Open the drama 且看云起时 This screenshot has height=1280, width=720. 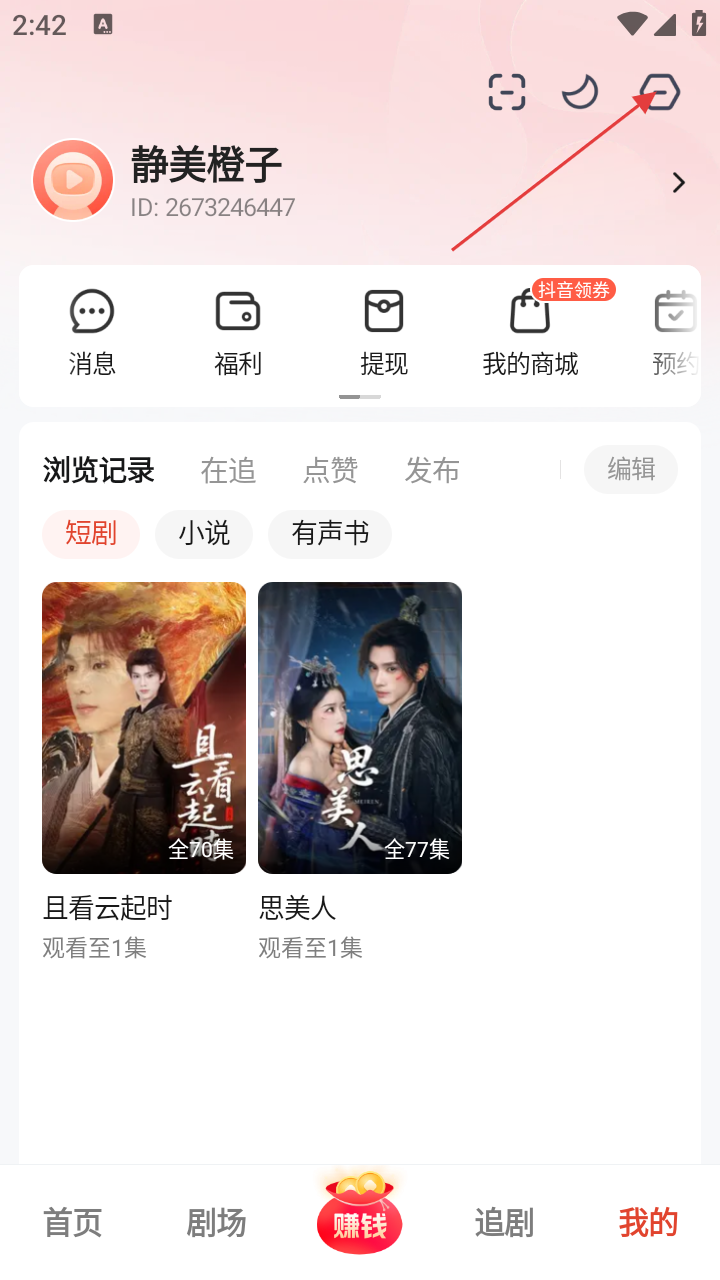pyautogui.click(x=144, y=728)
